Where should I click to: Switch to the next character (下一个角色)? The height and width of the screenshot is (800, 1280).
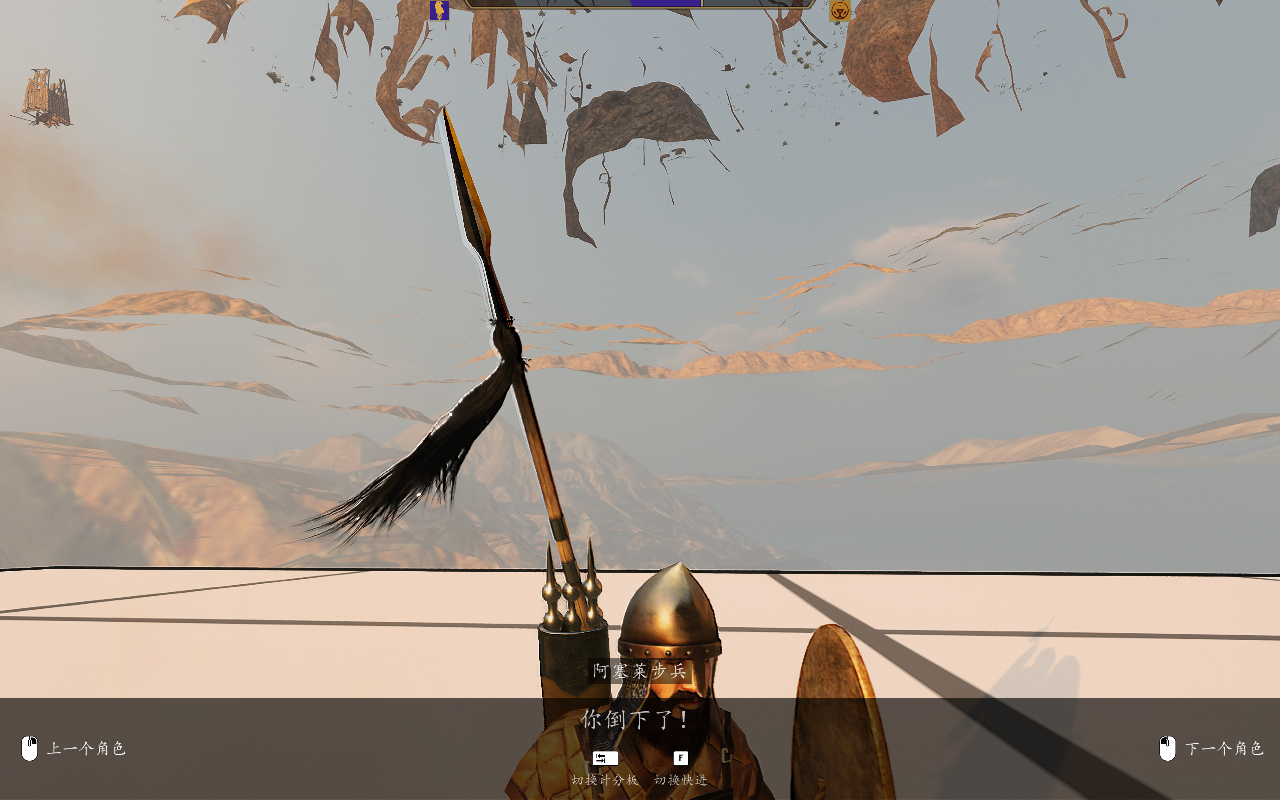(x=1211, y=748)
